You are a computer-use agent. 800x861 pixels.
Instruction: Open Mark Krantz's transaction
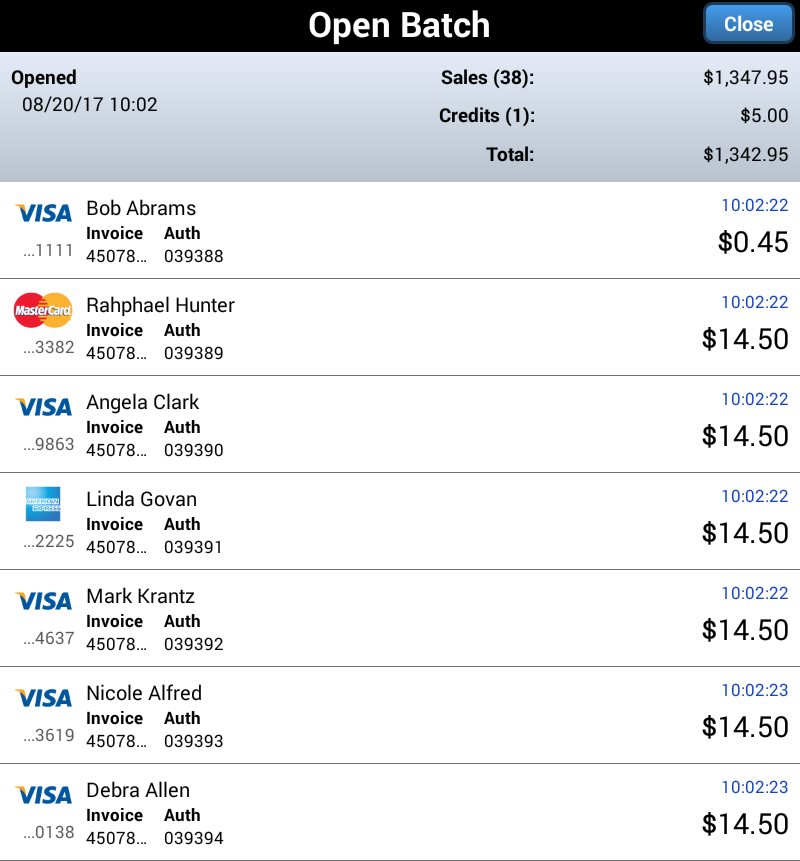400,618
